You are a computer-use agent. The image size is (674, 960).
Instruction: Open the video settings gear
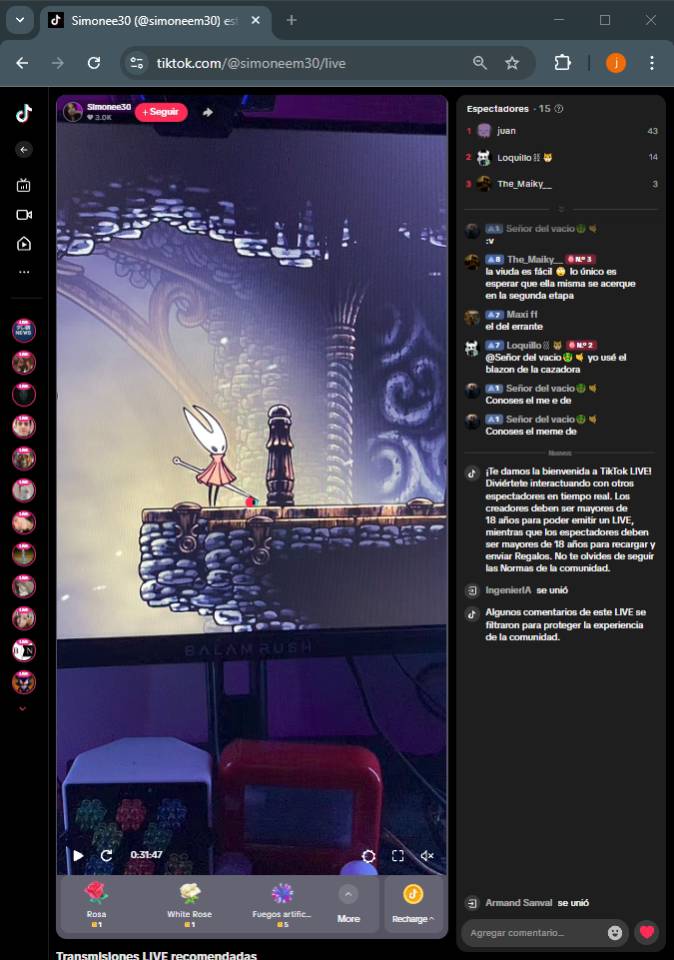click(369, 856)
